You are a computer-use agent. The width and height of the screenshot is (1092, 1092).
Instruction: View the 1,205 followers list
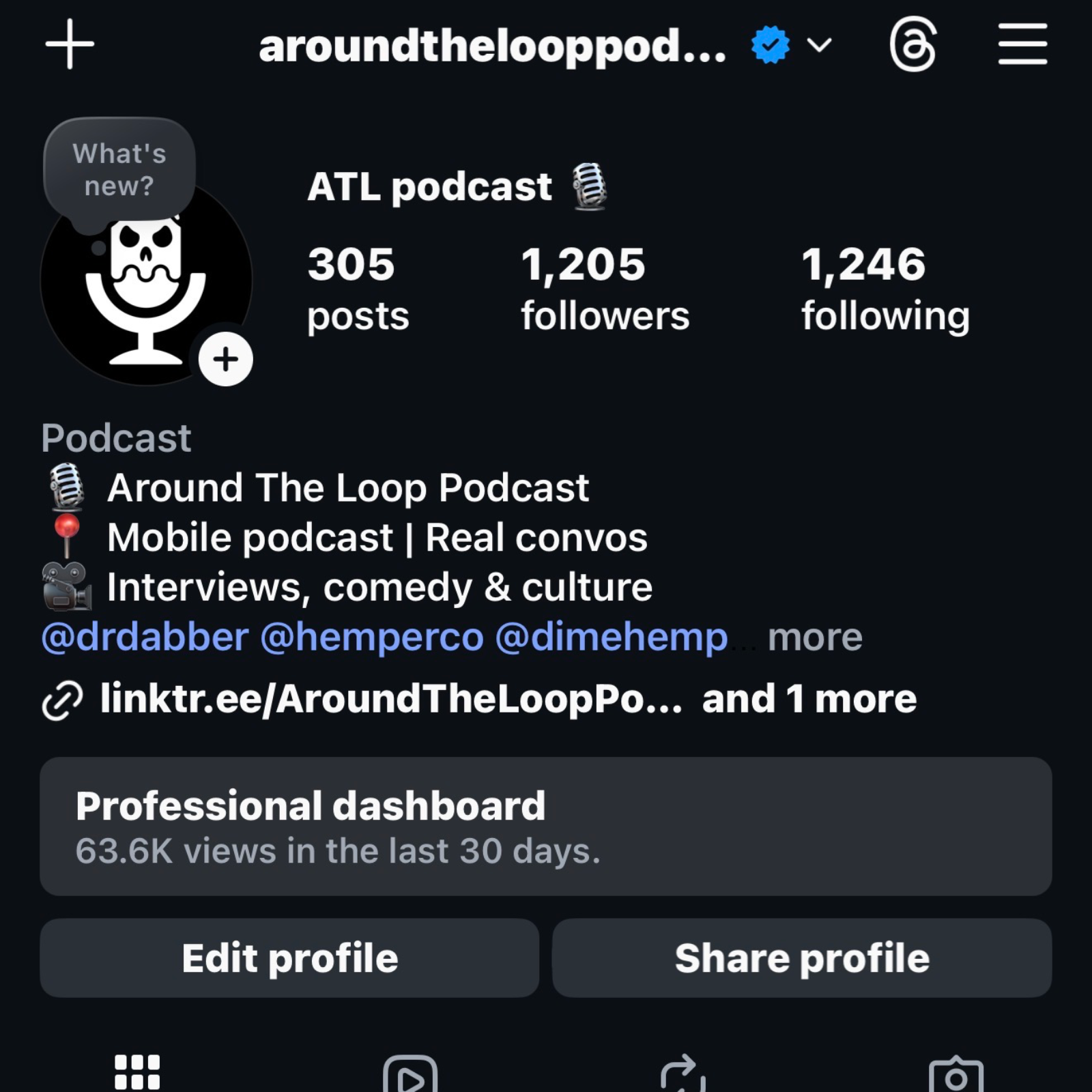pos(605,289)
